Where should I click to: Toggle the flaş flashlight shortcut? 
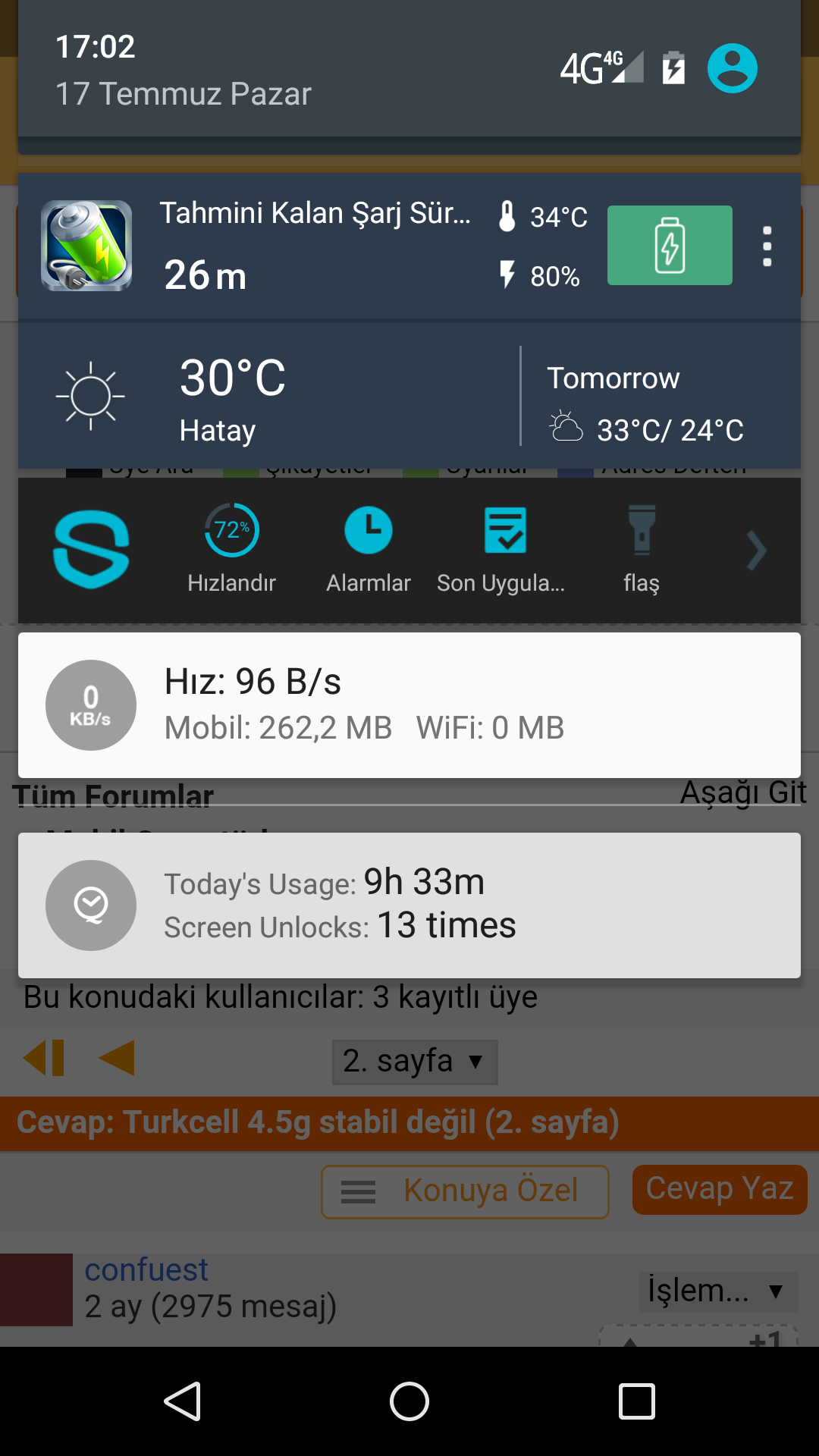click(x=642, y=548)
